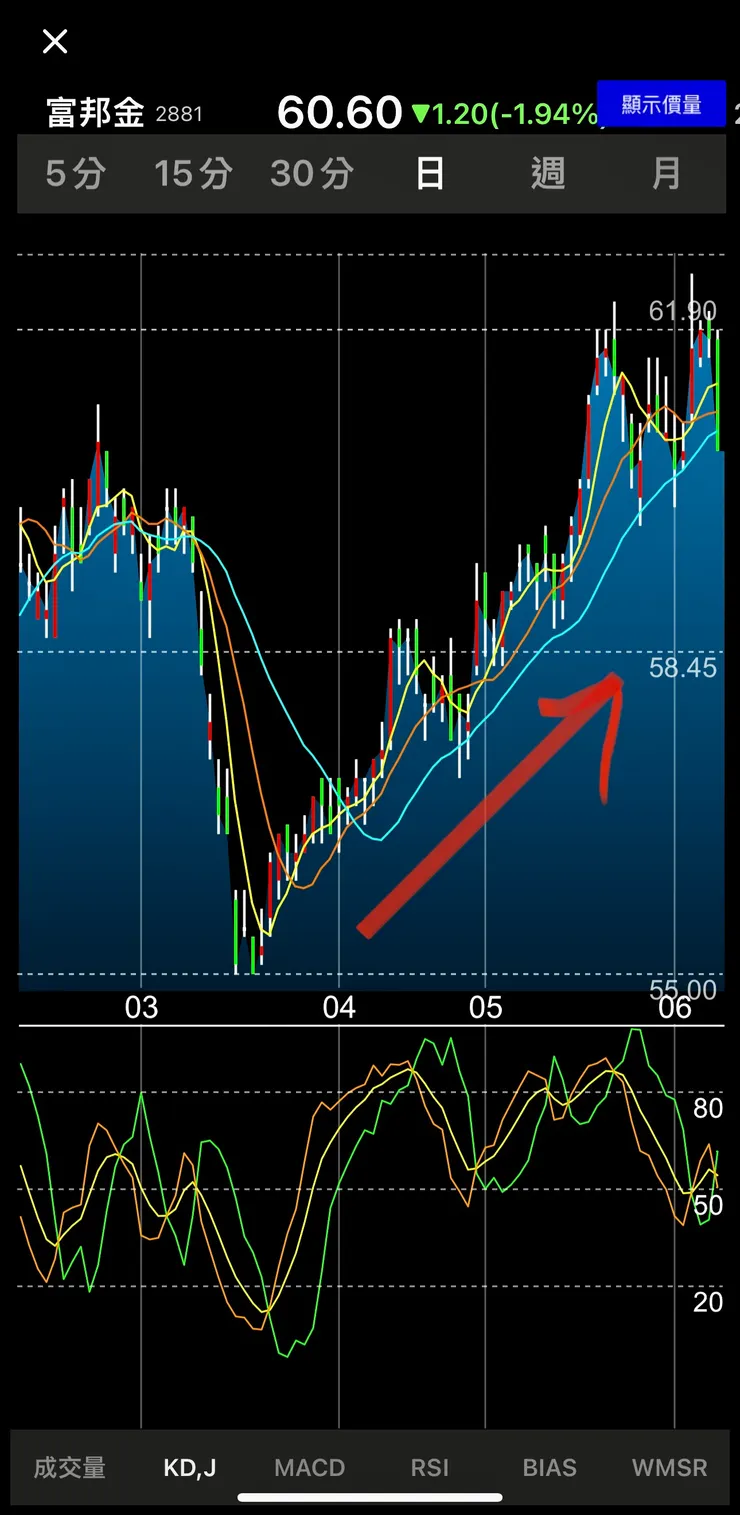Switch to the 5分 timeframe
740x1515 pixels.
click(x=75, y=174)
